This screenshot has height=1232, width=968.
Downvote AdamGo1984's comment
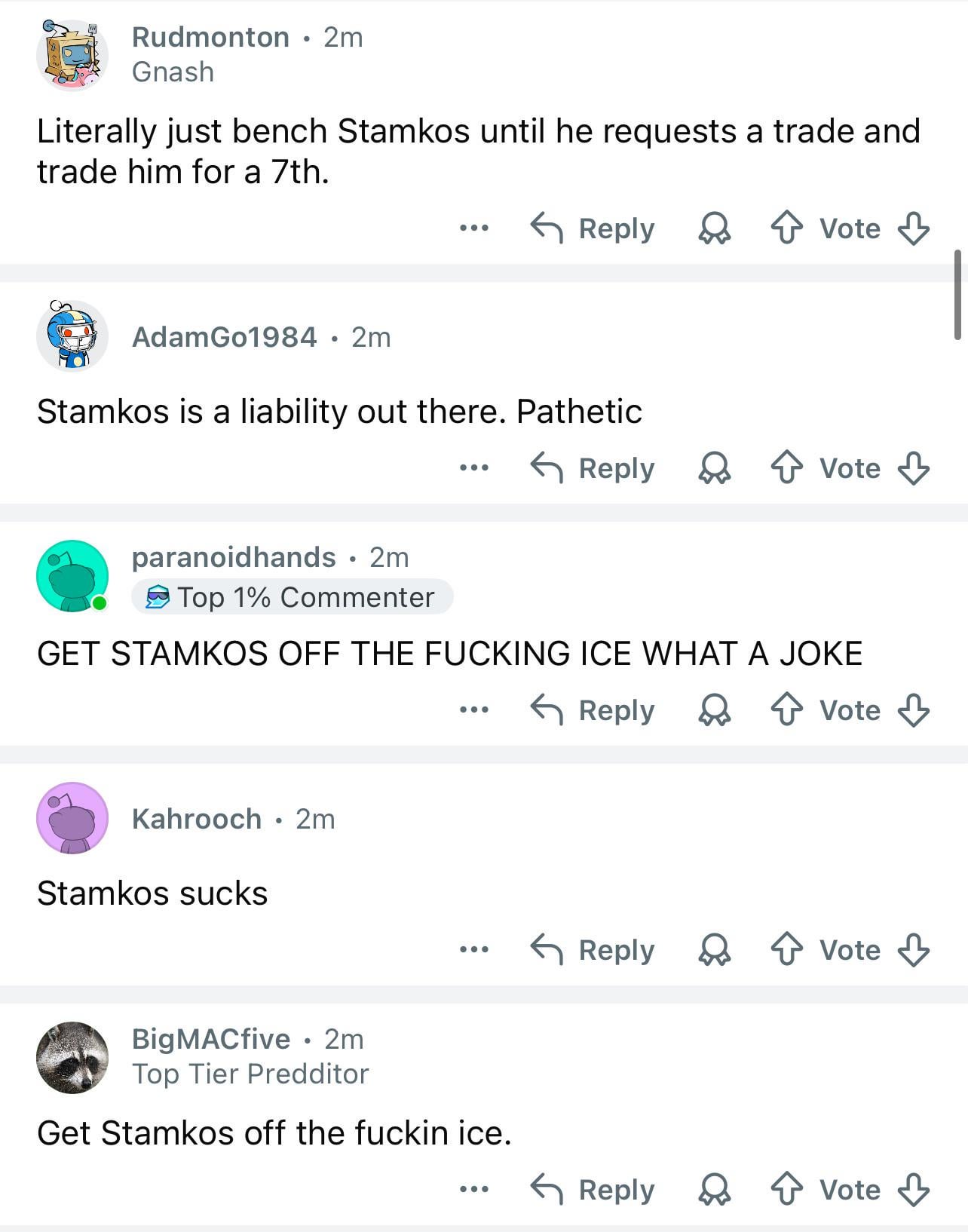(913, 468)
